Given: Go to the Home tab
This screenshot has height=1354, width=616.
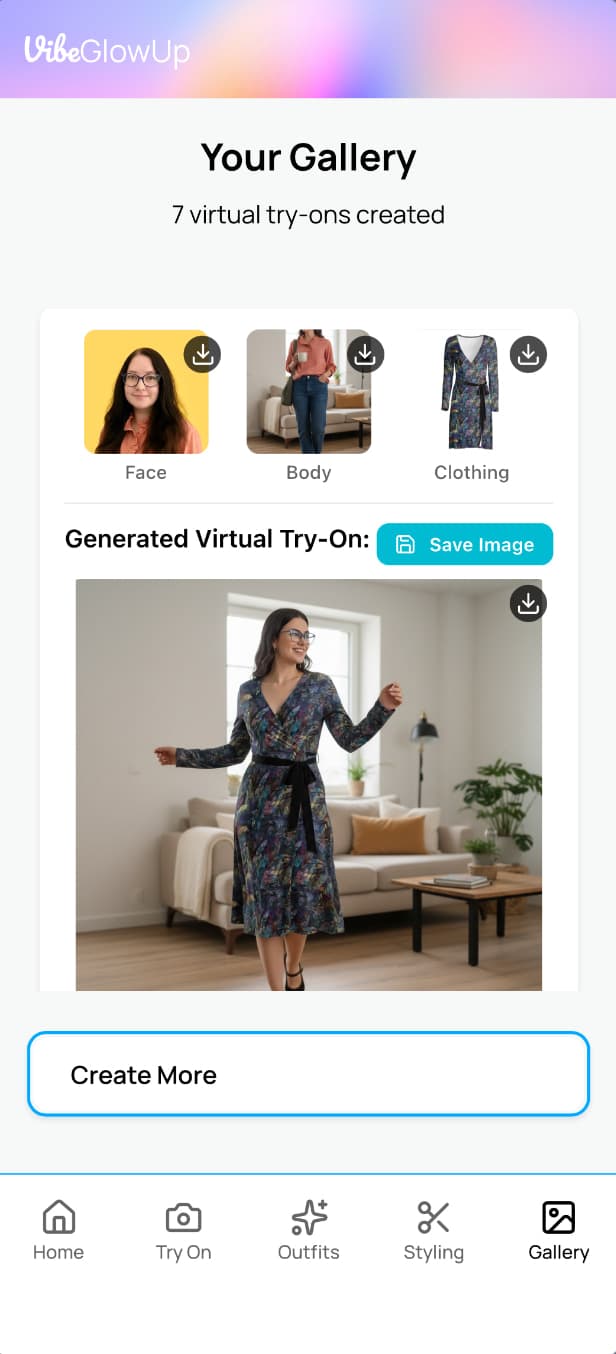Looking at the screenshot, I should point(58,1231).
